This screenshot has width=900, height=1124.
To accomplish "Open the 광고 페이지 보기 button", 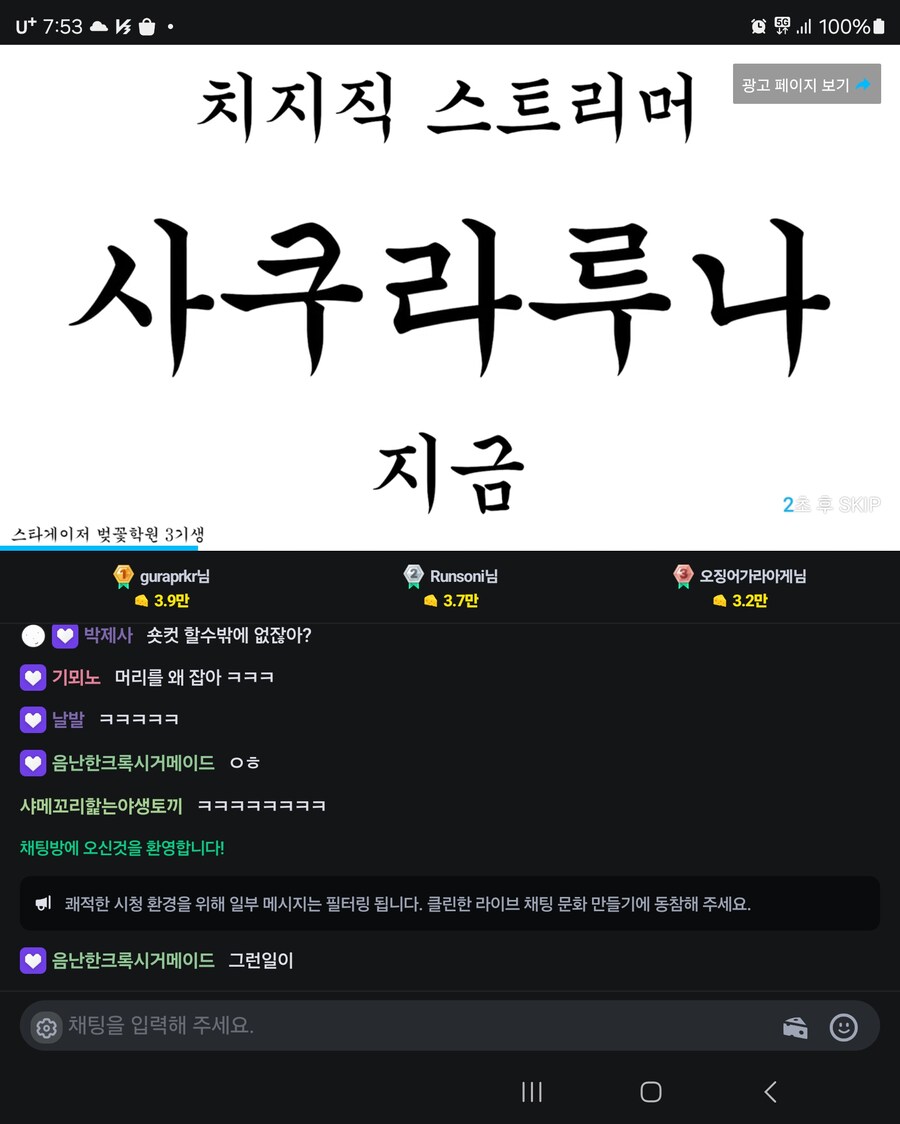I will [x=806, y=85].
